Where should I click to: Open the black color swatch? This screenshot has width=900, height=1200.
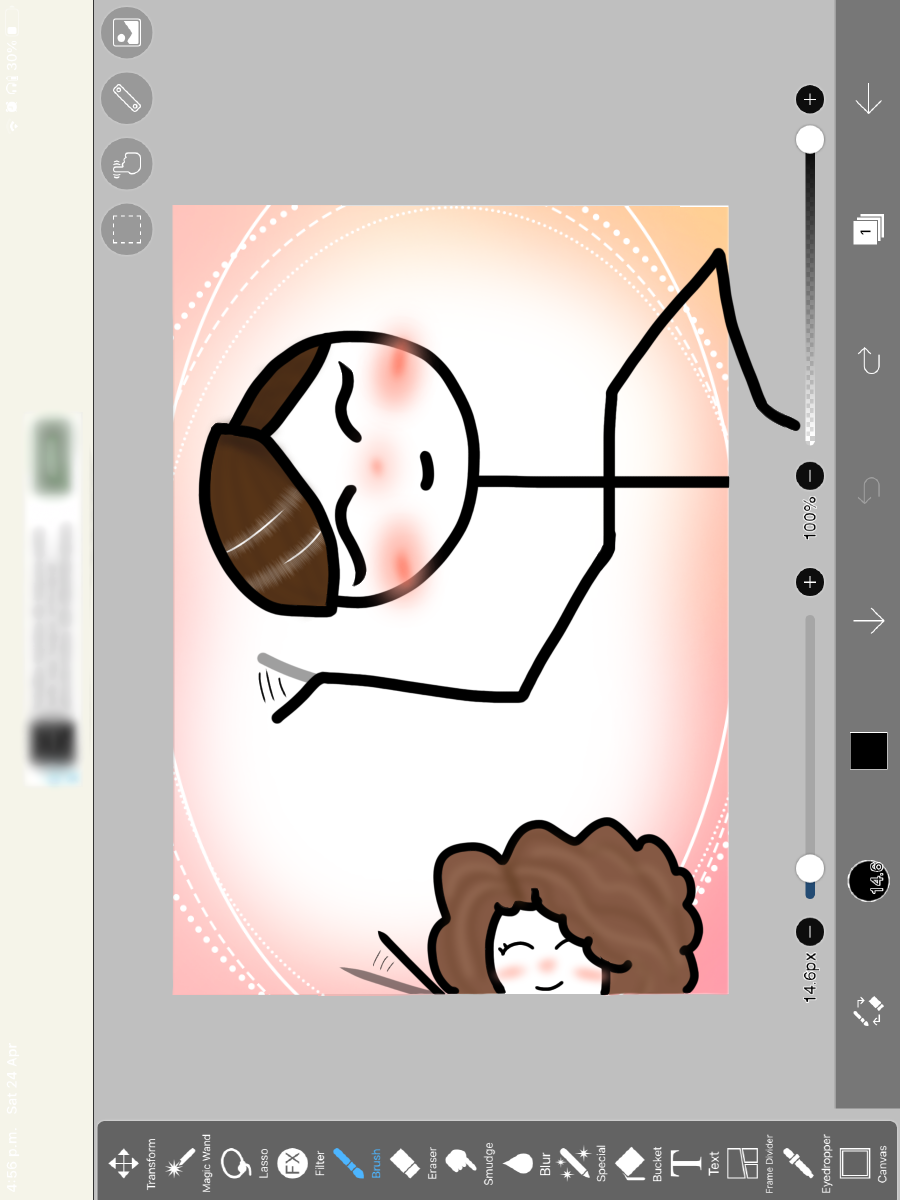(x=869, y=751)
